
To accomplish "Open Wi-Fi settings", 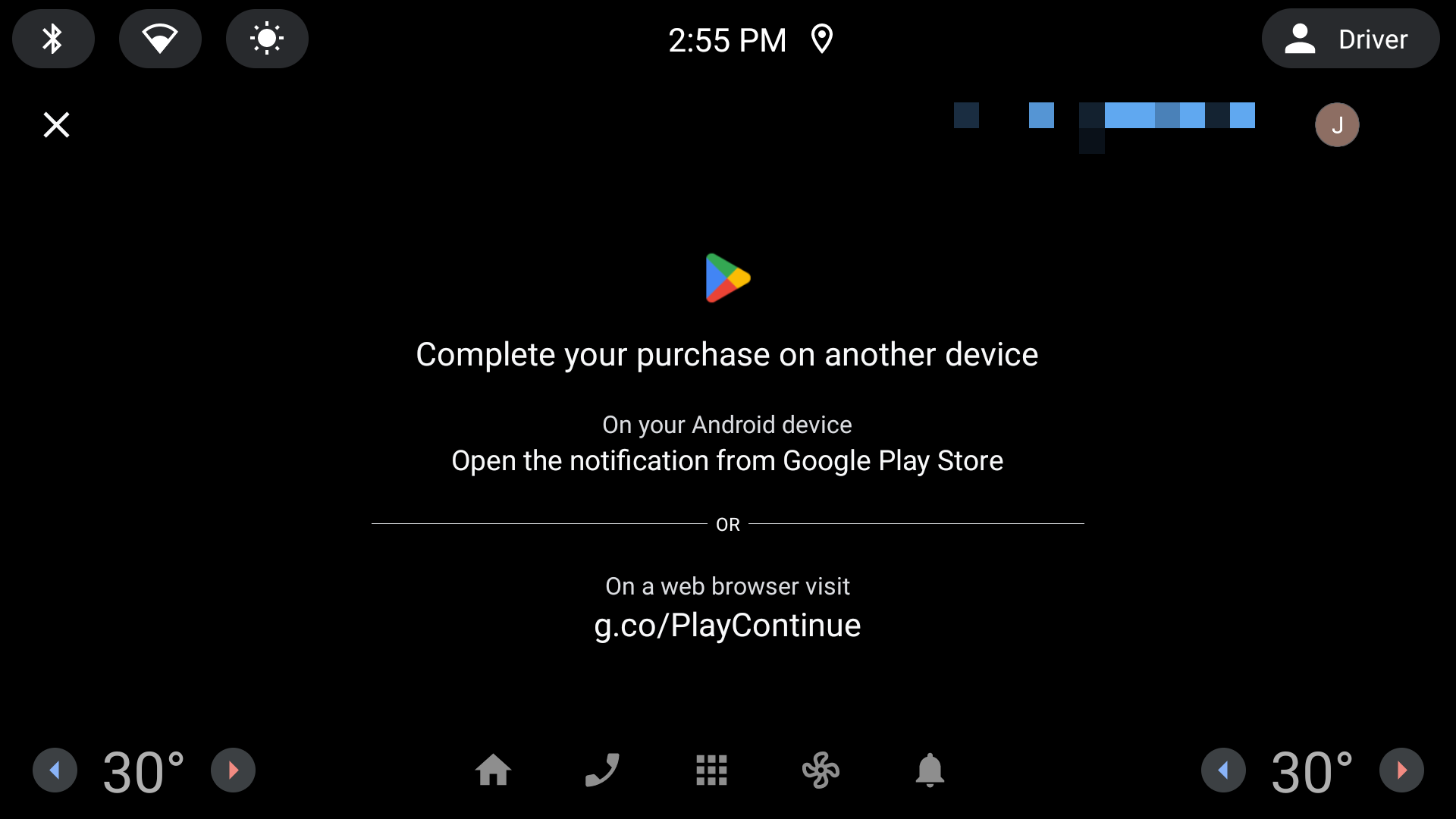I will coord(160,39).
